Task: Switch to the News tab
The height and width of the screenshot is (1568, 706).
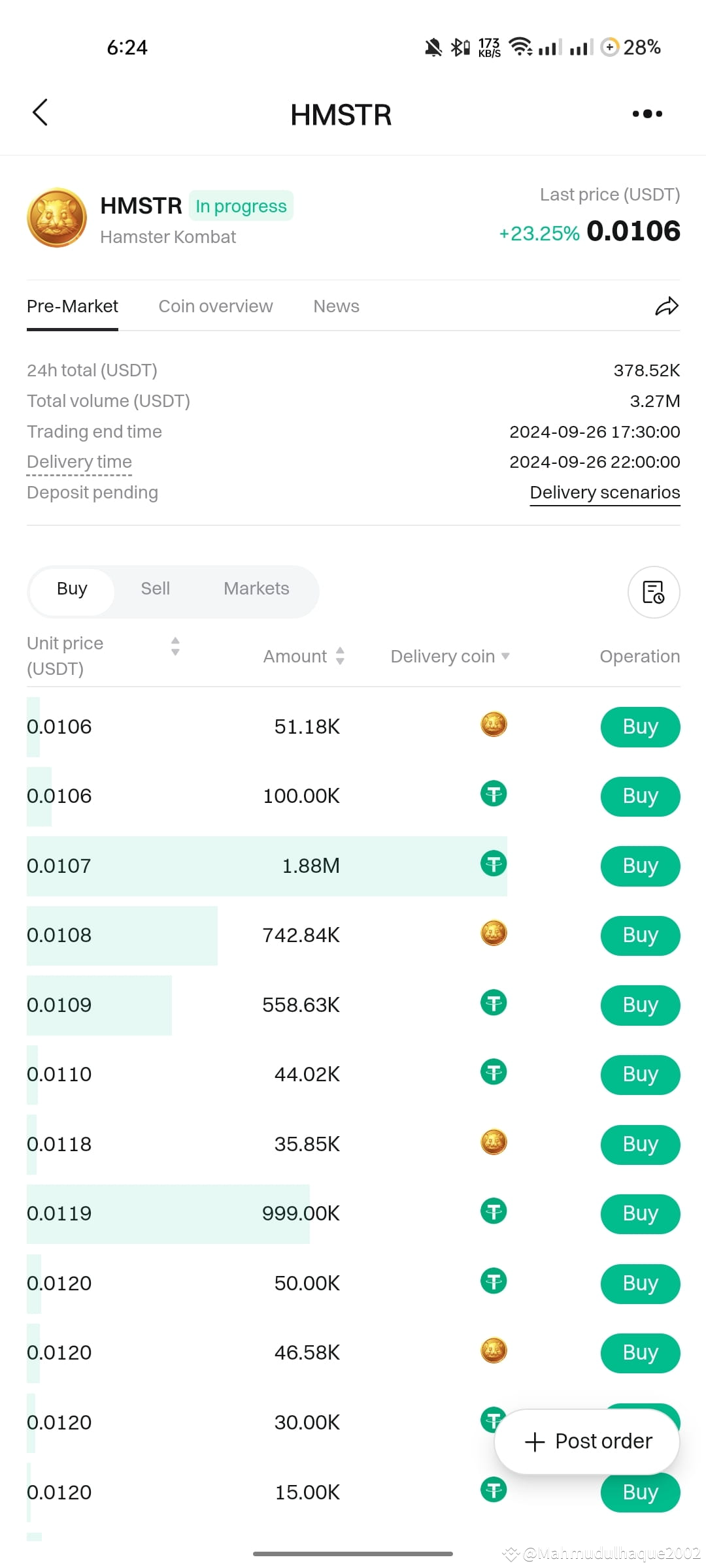Action: tap(335, 306)
